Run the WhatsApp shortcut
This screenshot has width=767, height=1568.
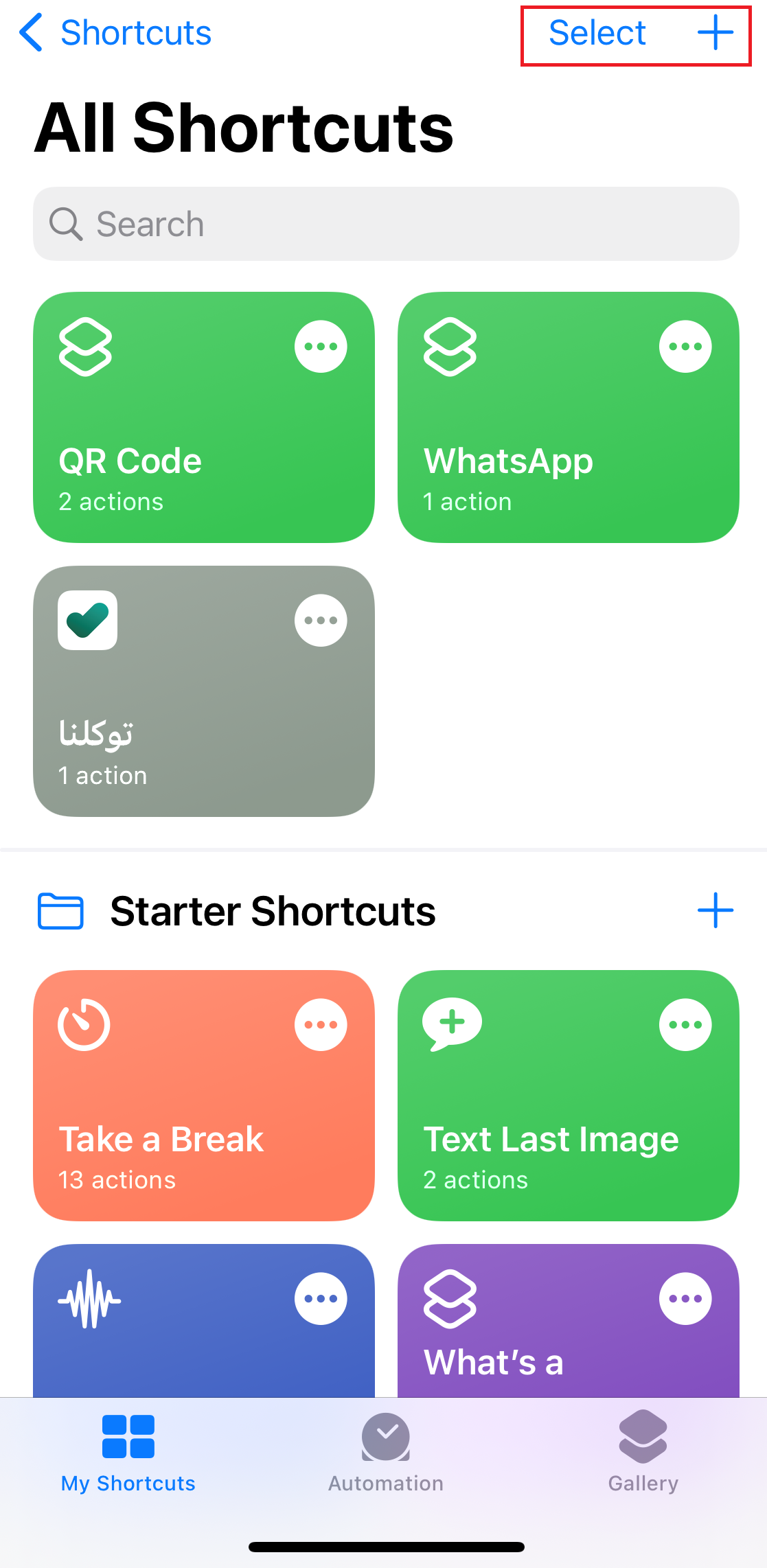click(569, 417)
